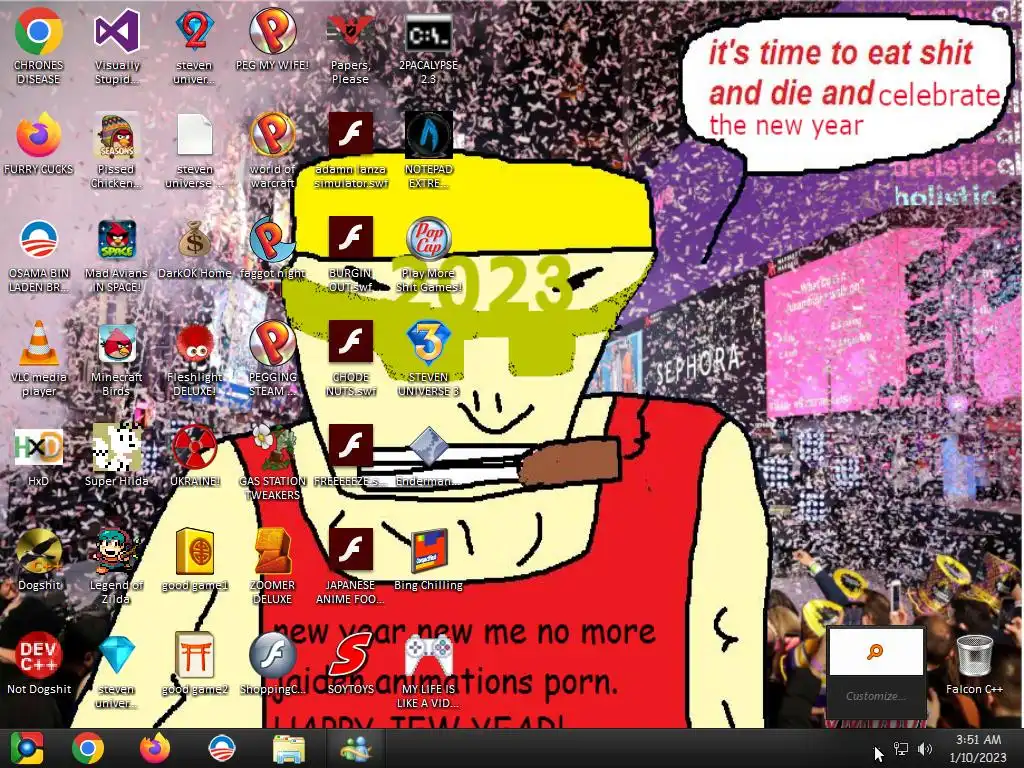
Task: Open the recycle bin labeled Falcon C++
Action: (x=974, y=656)
